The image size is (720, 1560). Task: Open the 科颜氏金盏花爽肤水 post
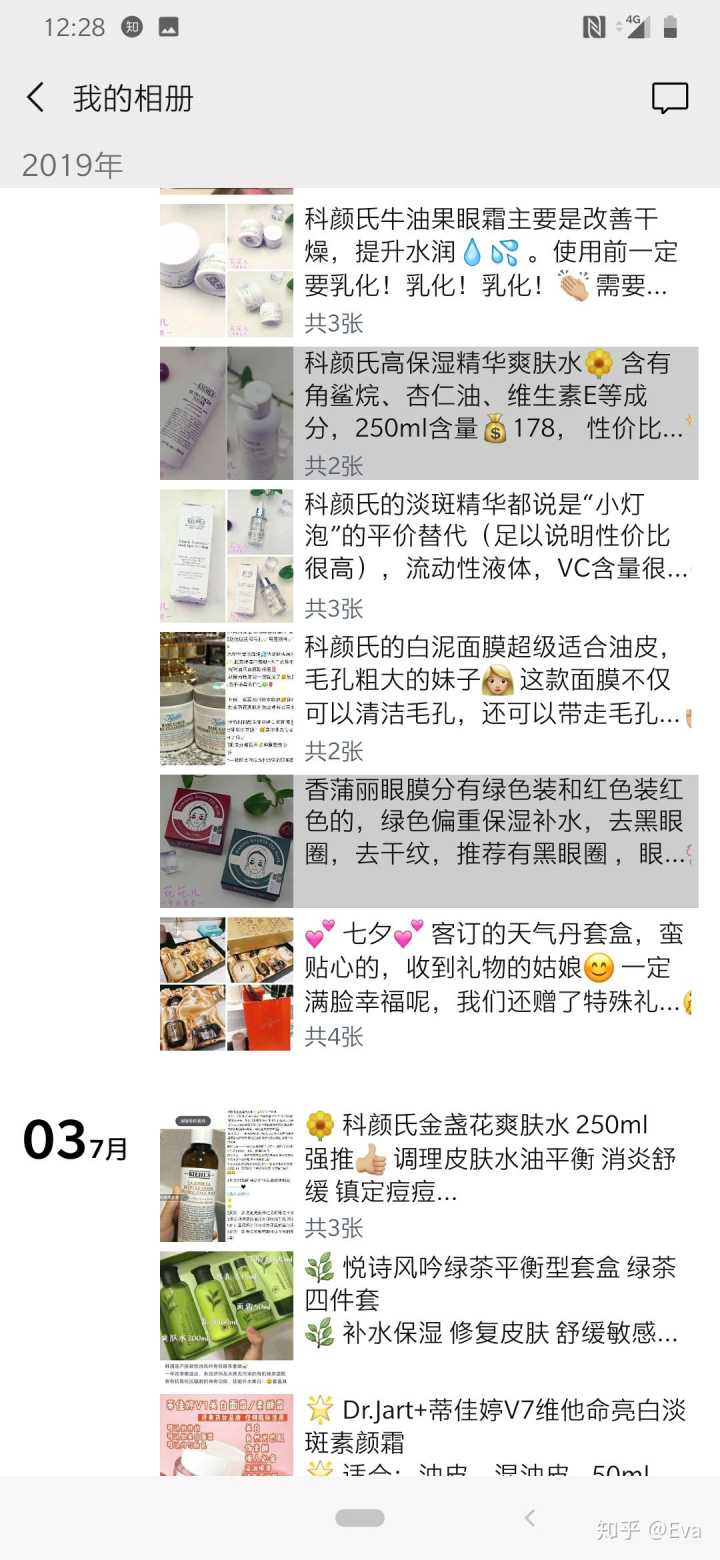(x=495, y=1158)
